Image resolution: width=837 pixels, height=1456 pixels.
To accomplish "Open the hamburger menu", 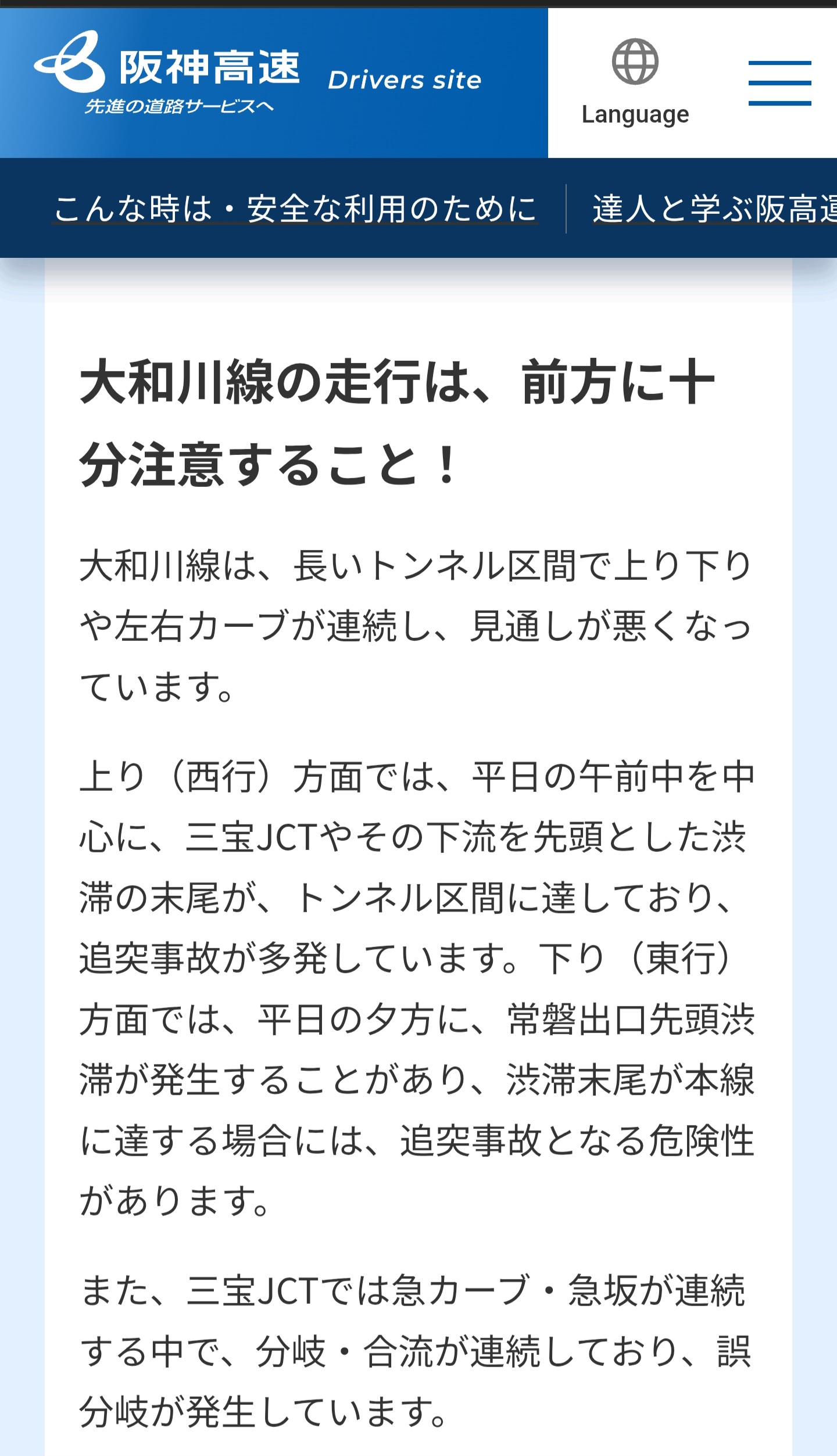I will click(779, 83).
